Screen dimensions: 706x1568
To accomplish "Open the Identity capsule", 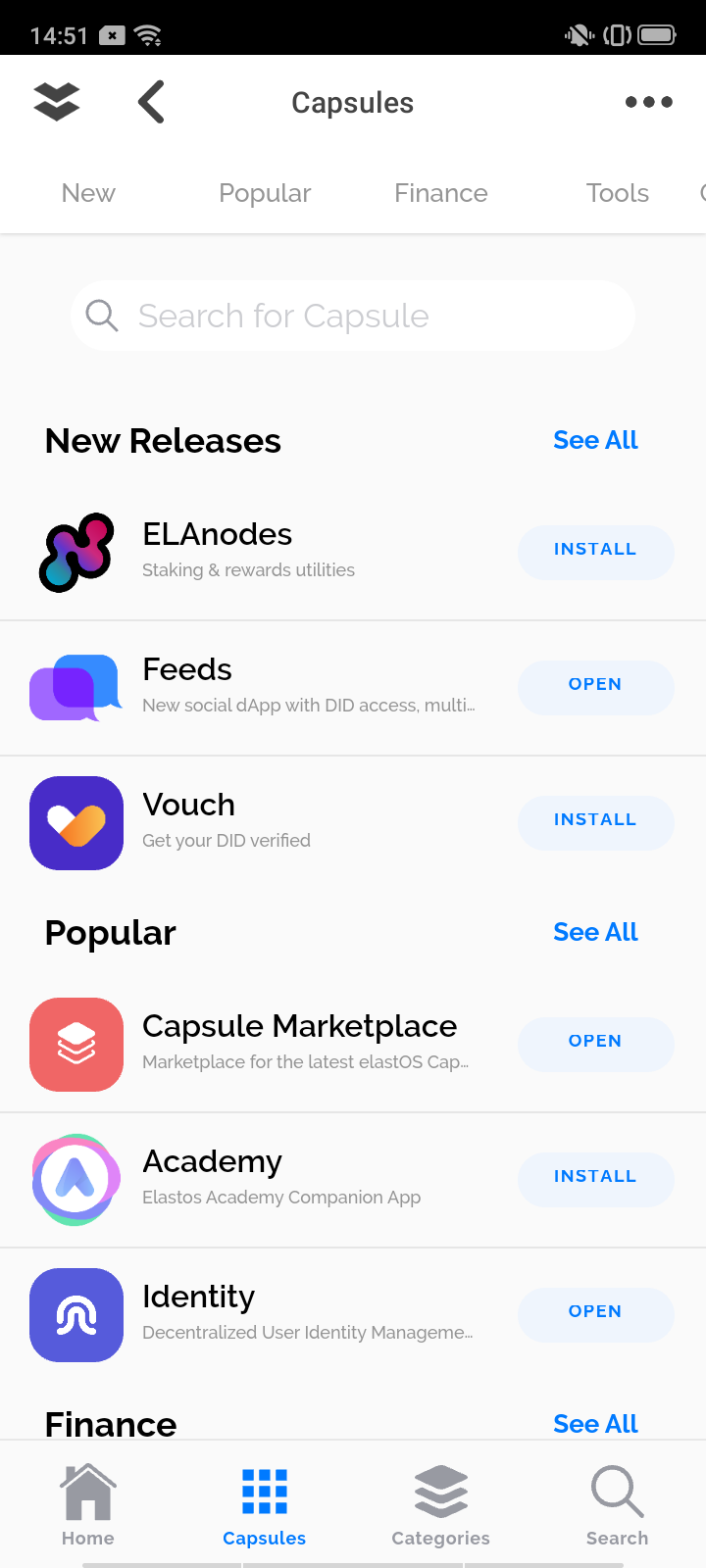I will click(595, 1312).
